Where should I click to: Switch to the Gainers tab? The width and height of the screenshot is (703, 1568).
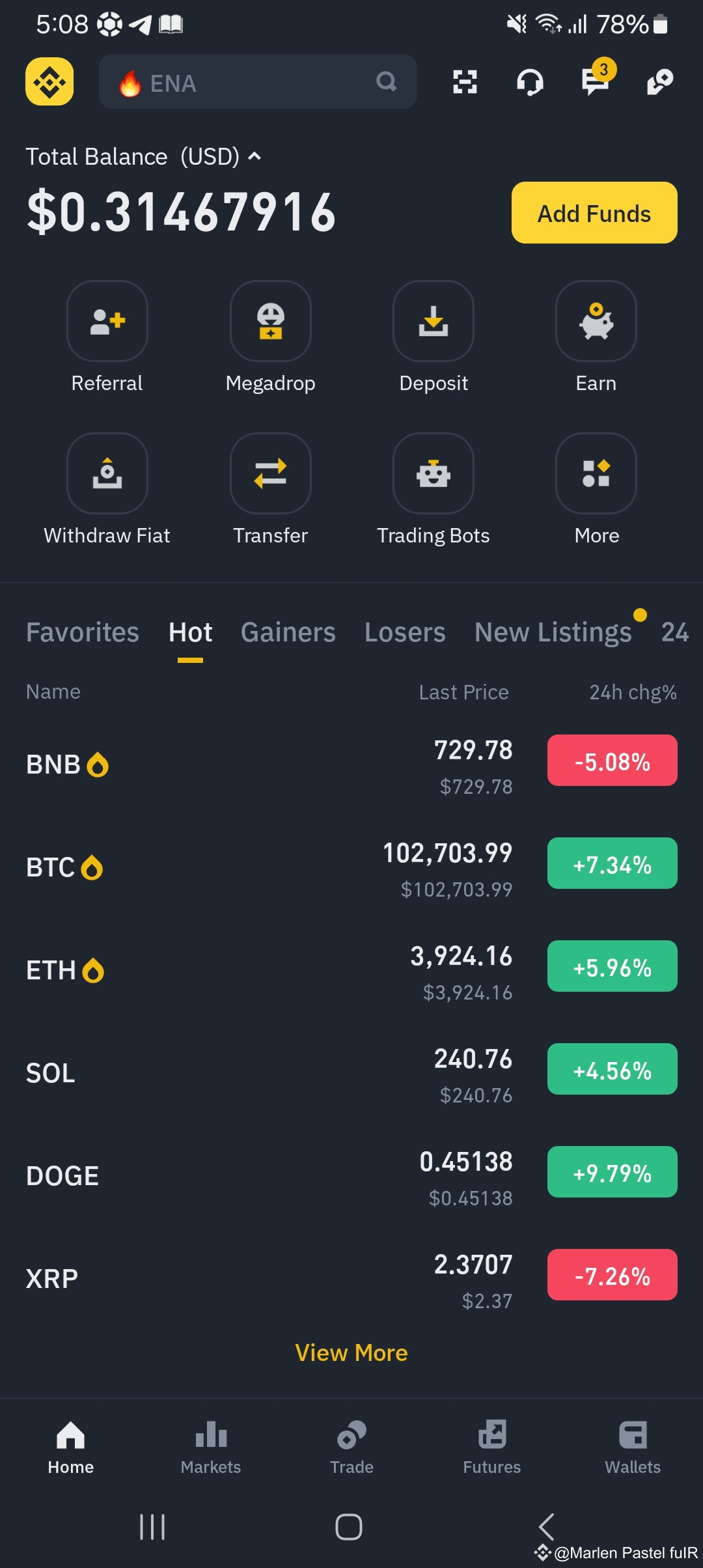[x=288, y=632]
